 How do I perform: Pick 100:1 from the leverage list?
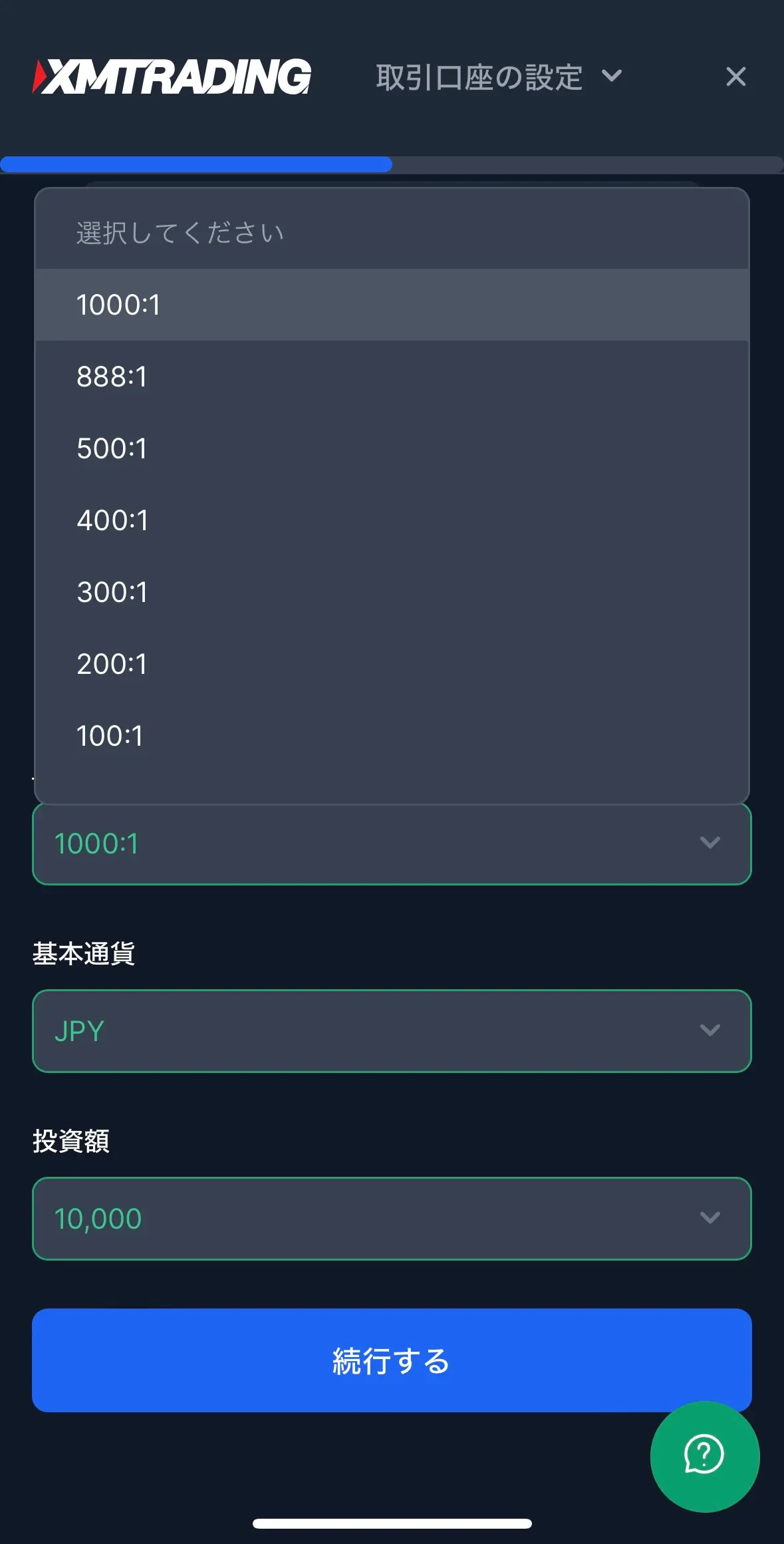pos(392,736)
